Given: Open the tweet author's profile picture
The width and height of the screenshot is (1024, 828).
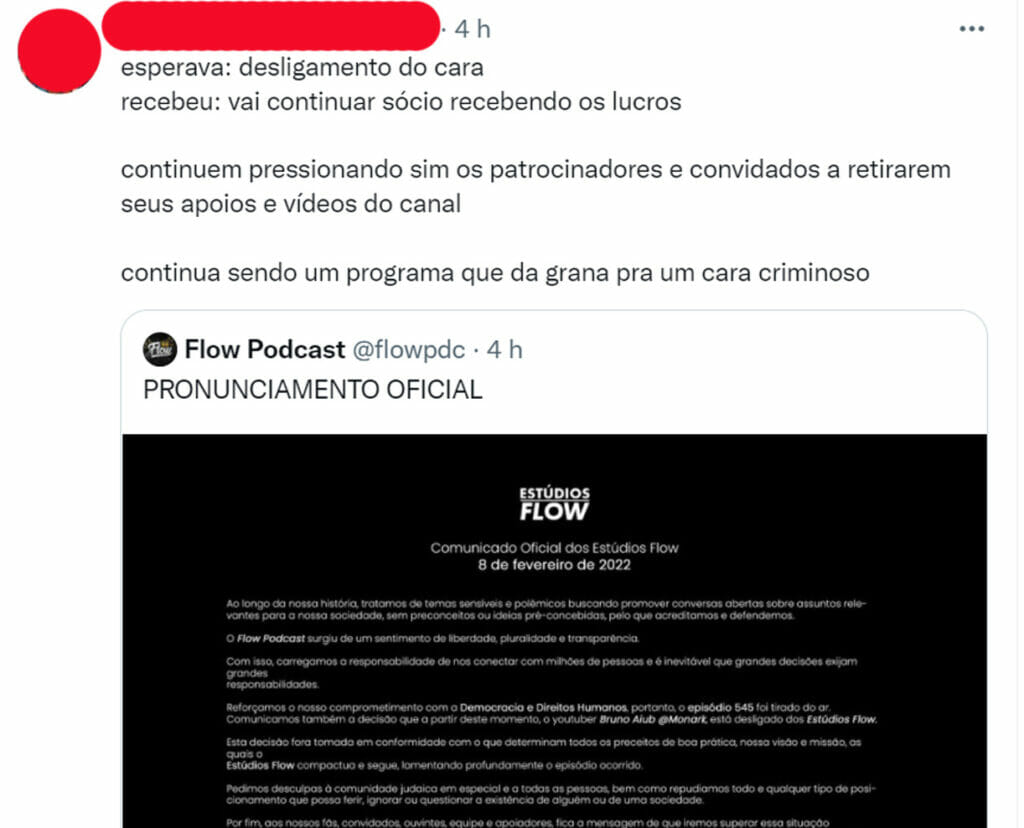Looking at the screenshot, I should (60, 50).
